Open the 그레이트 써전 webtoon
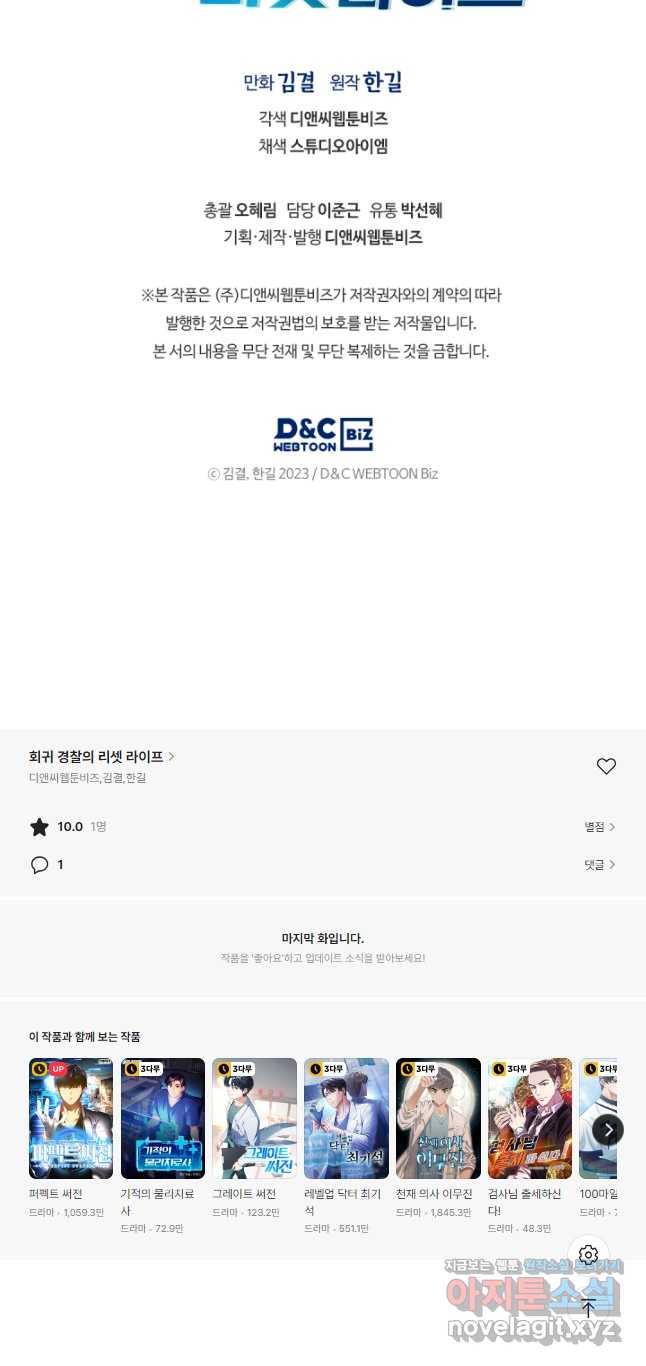Viewport: 646px width, 1366px height. coord(254,1119)
